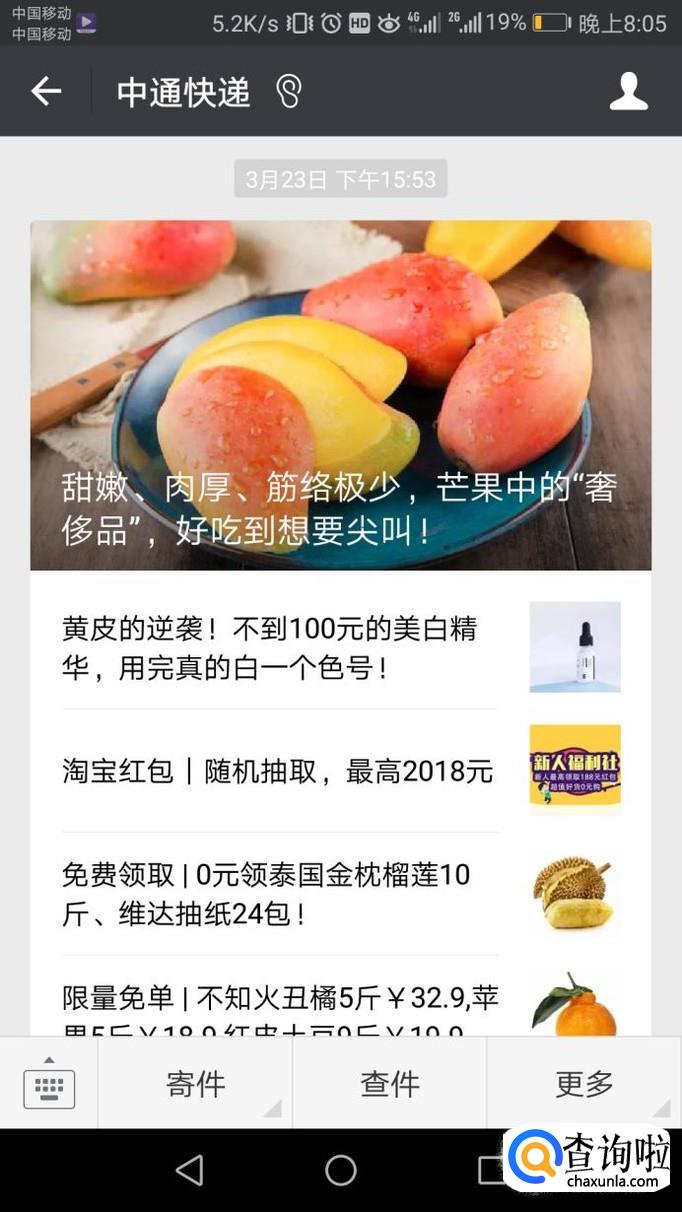The height and width of the screenshot is (1212, 682).
Task: Open the 淘宝红包 random draw article
Action: pyautogui.click(x=340, y=771)
